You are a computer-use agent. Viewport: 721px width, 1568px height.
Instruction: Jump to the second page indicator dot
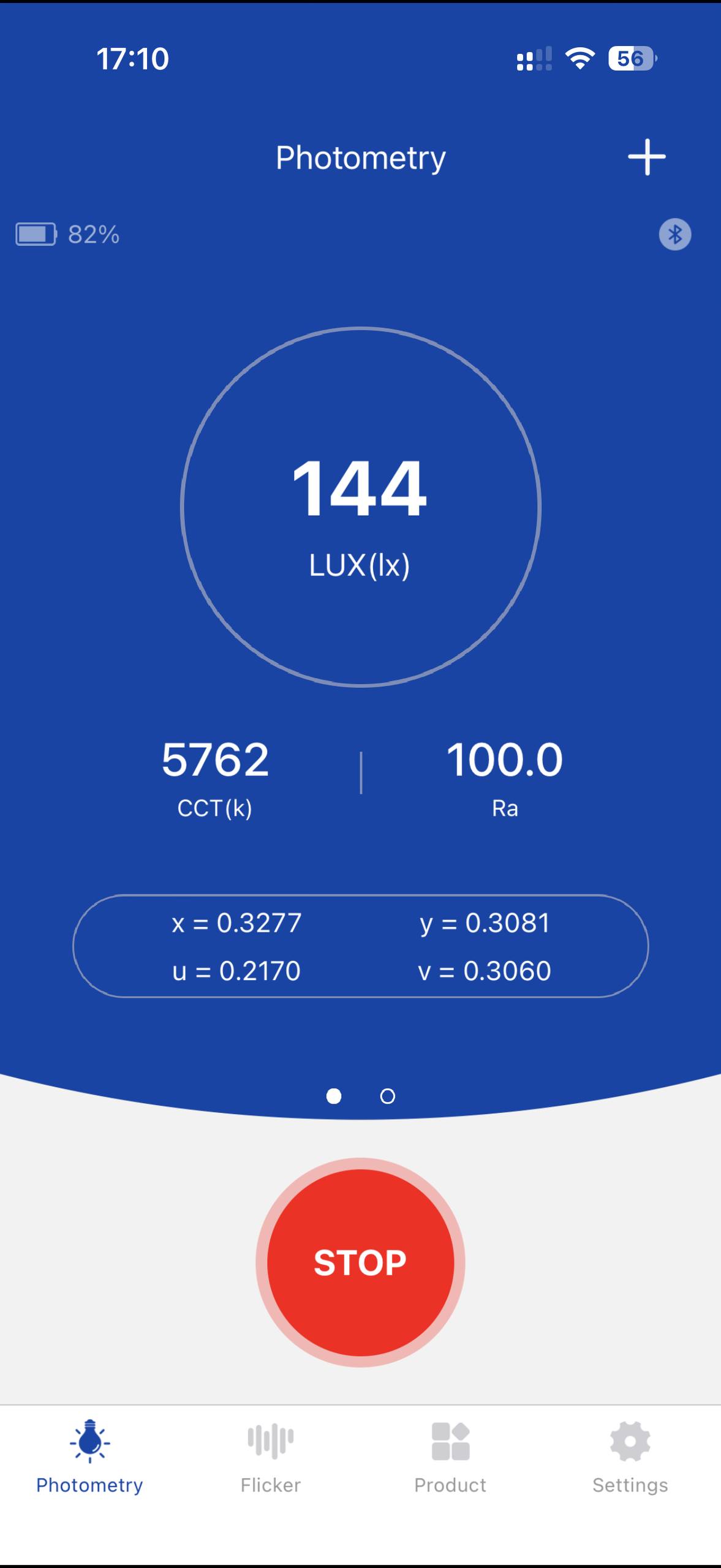point(387,1096)
